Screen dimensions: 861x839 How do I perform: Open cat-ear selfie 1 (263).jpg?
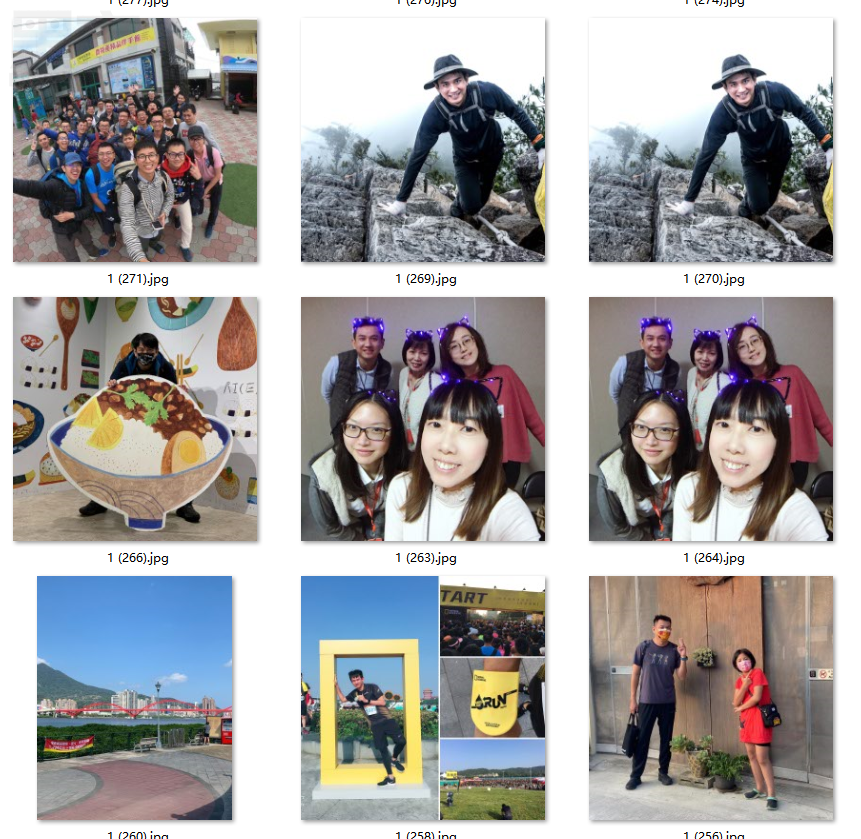423,419
